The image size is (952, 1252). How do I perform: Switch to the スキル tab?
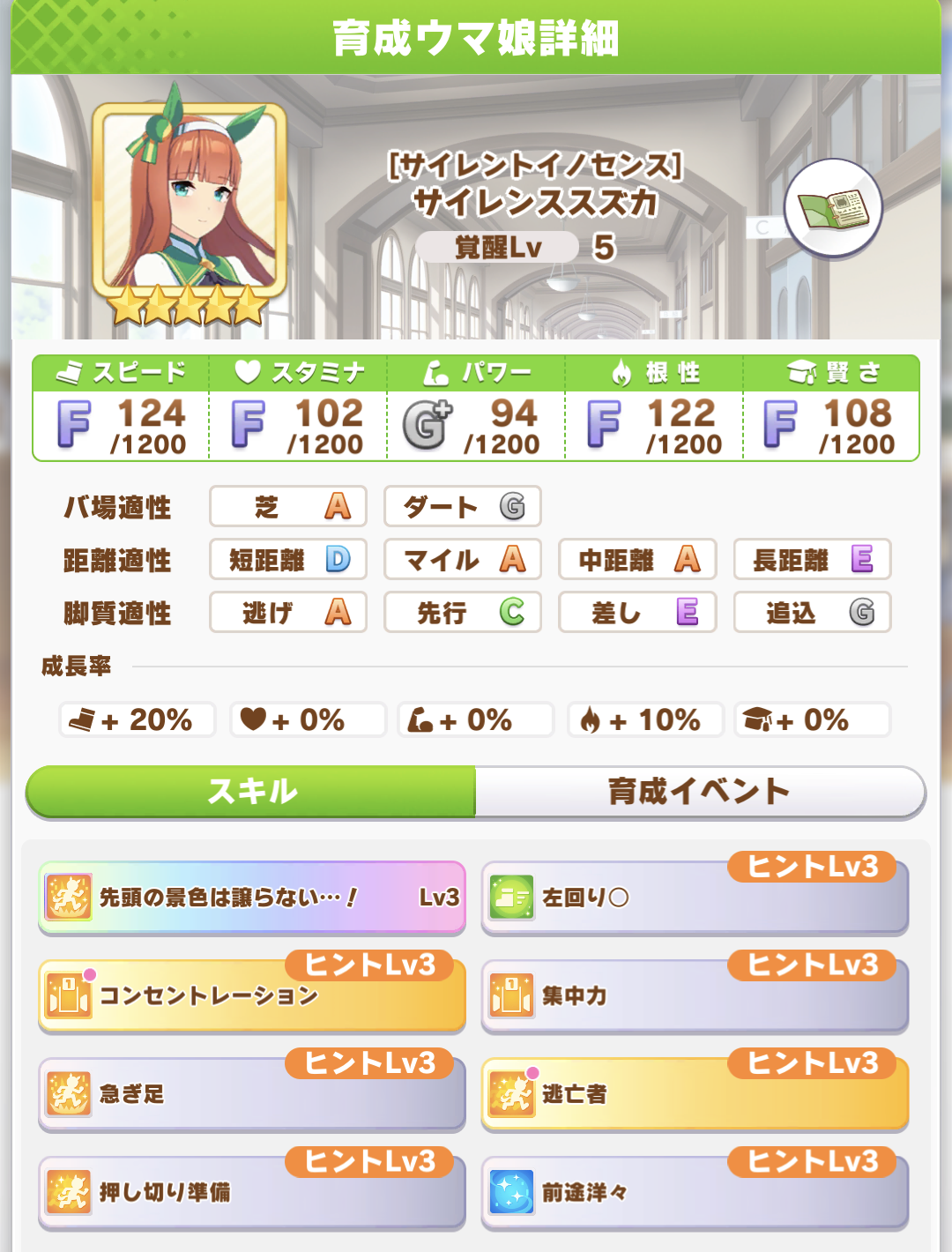coord(252,791)
